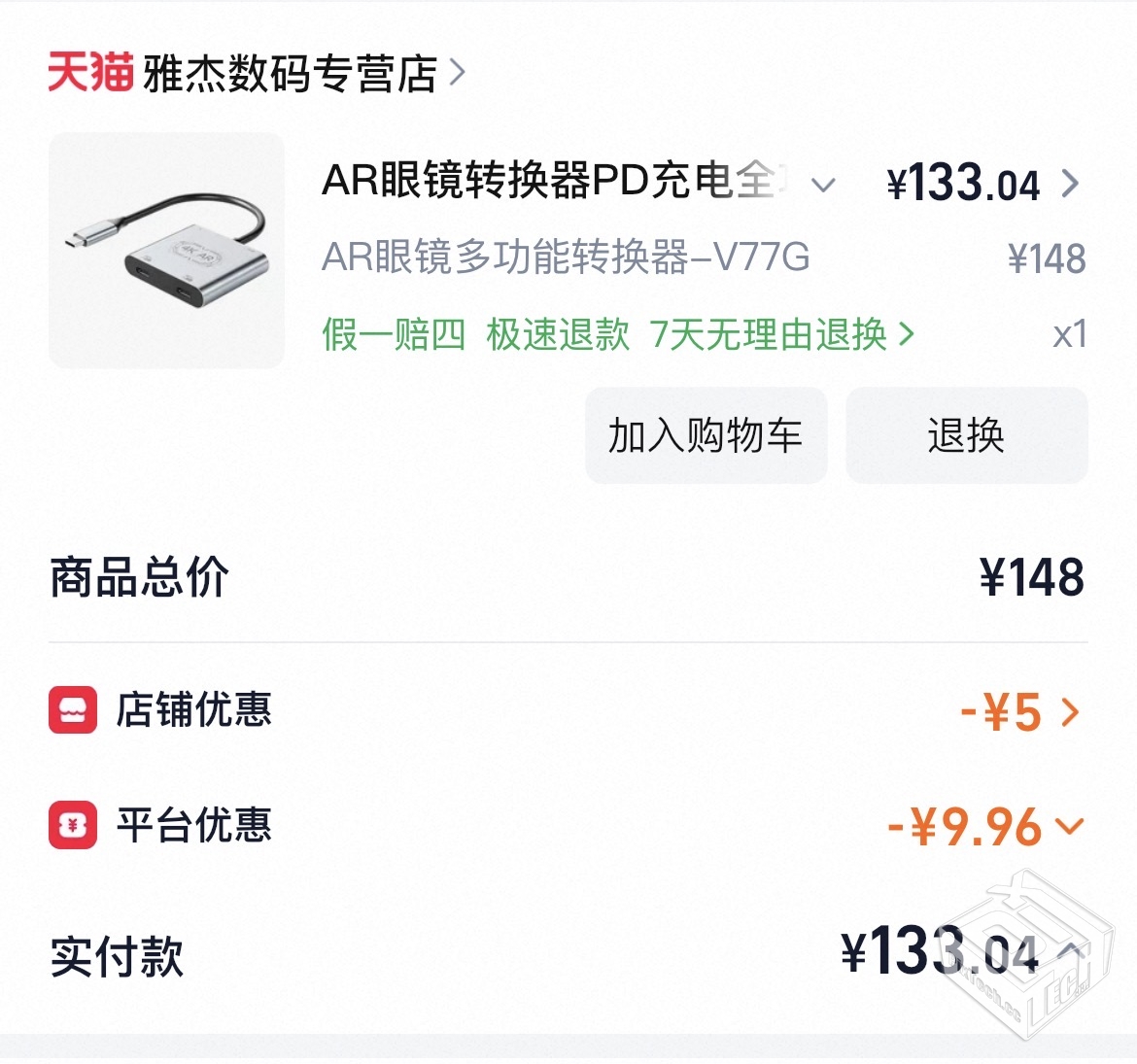Request a return via 退换
Screen dimensions: 1137x1064
pos(966,435)
